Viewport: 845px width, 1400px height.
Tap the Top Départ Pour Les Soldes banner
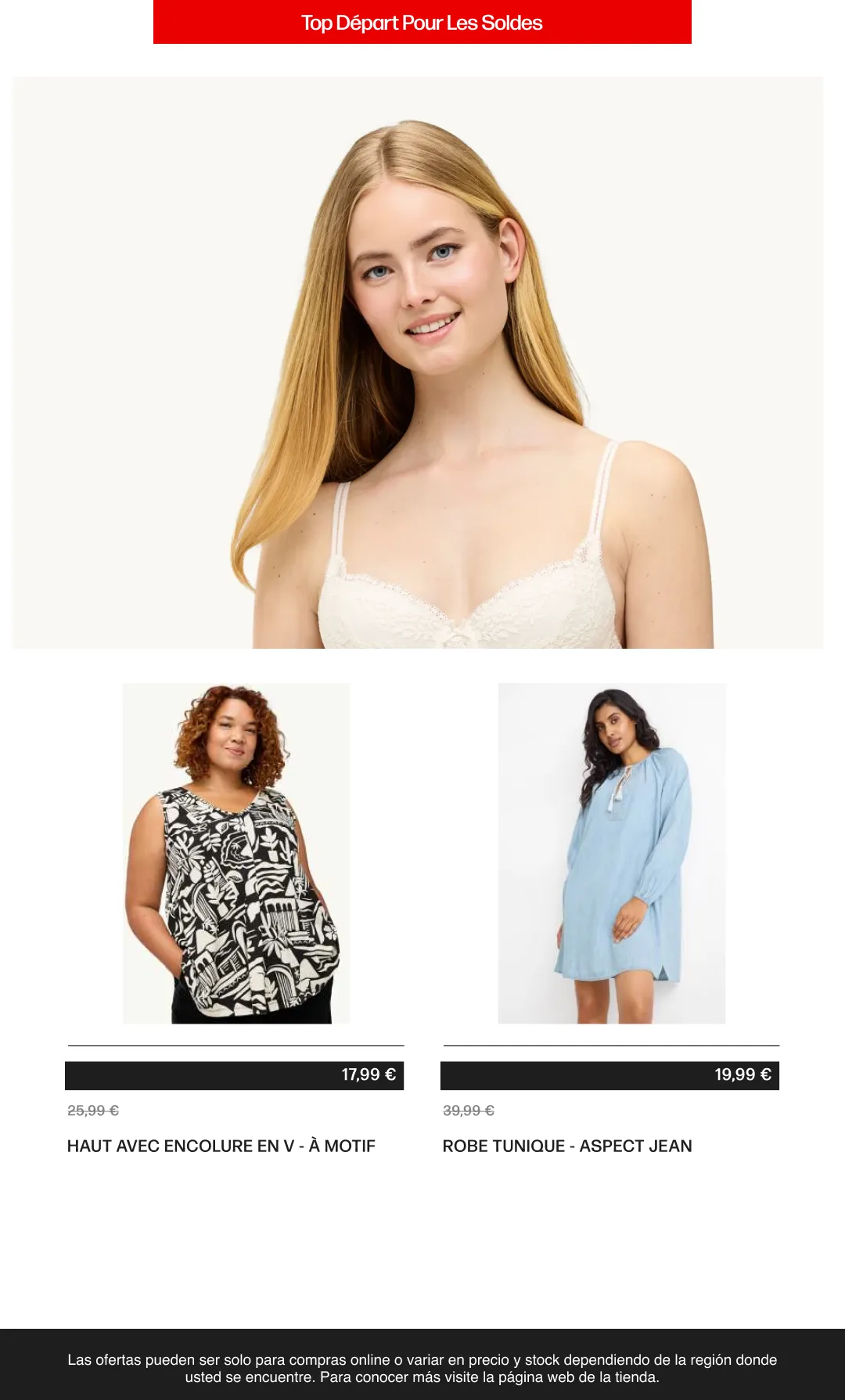tap(422, 22)
